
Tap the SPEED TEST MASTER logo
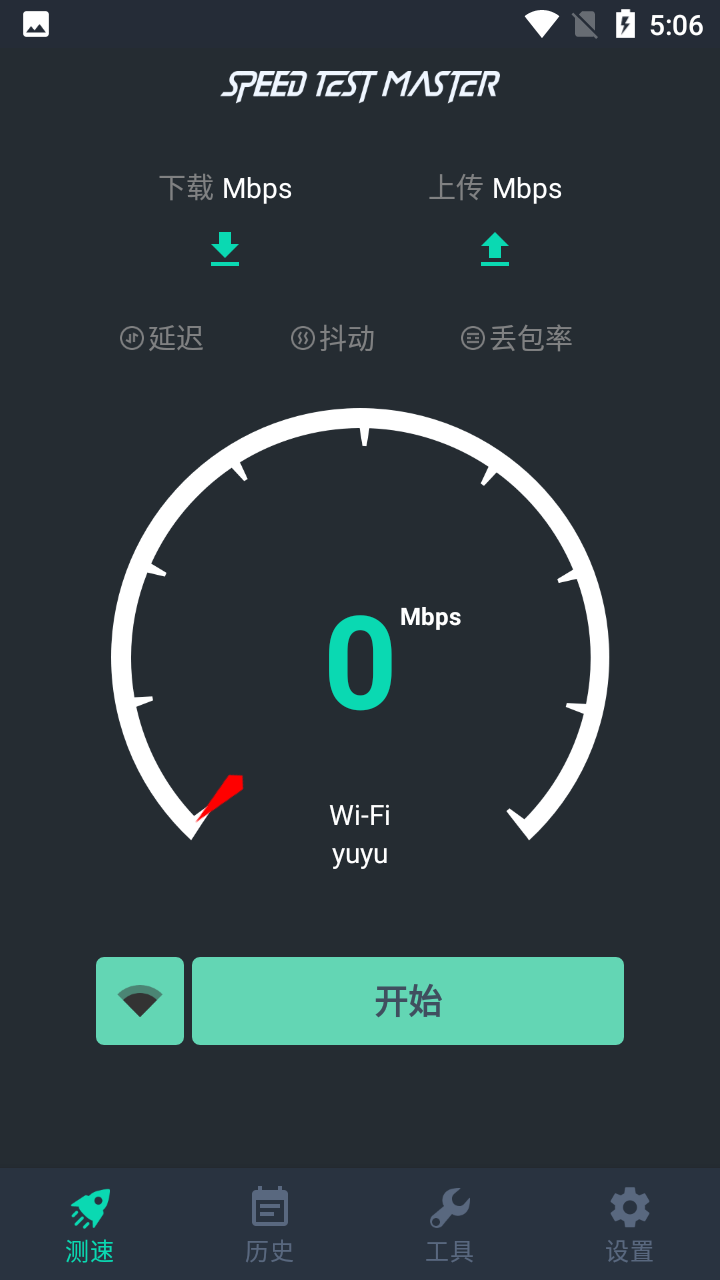pyautogui.click(x=360, y=85)
